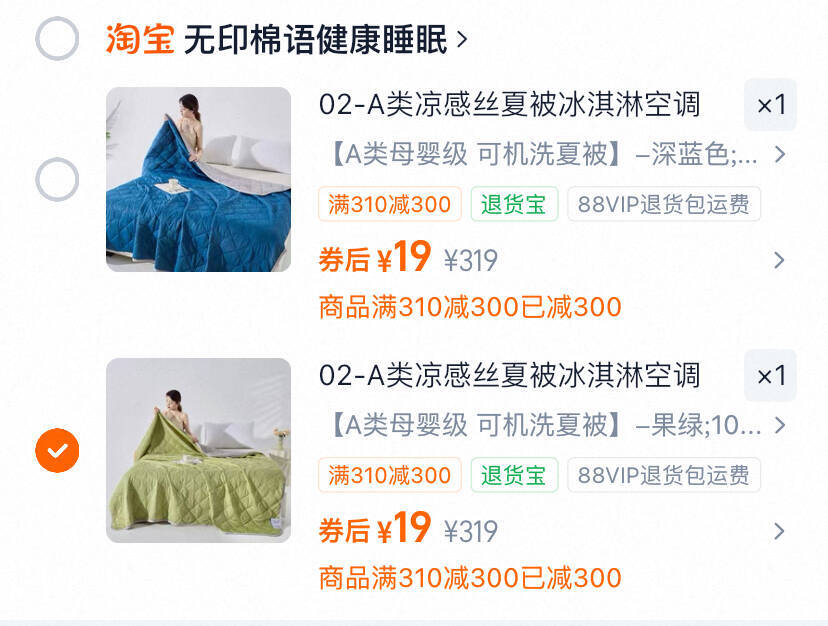The height and width of the screenshot is (626, 828).
Task: Open the blue quilt product image
Action: [198, 180]
